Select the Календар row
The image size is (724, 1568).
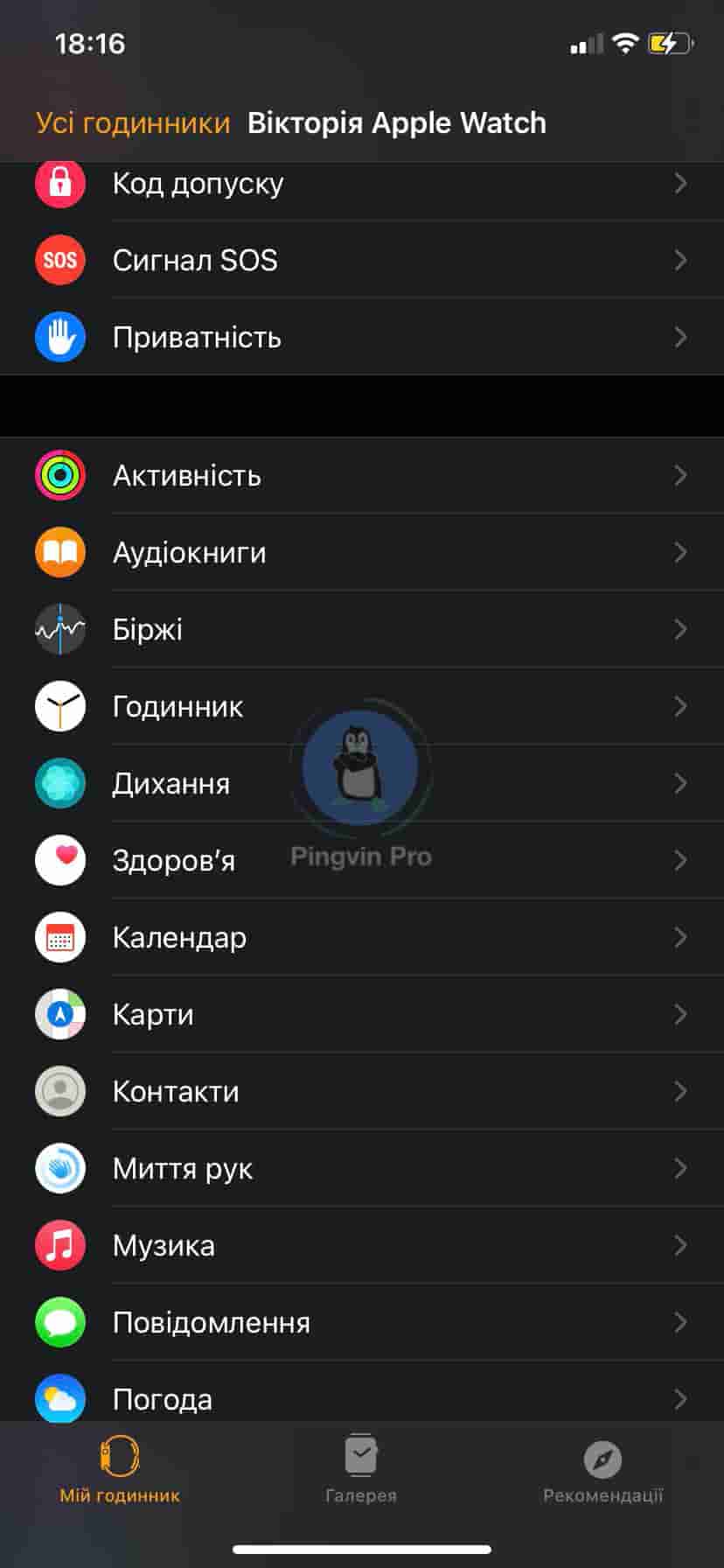(x=362, y=937)
